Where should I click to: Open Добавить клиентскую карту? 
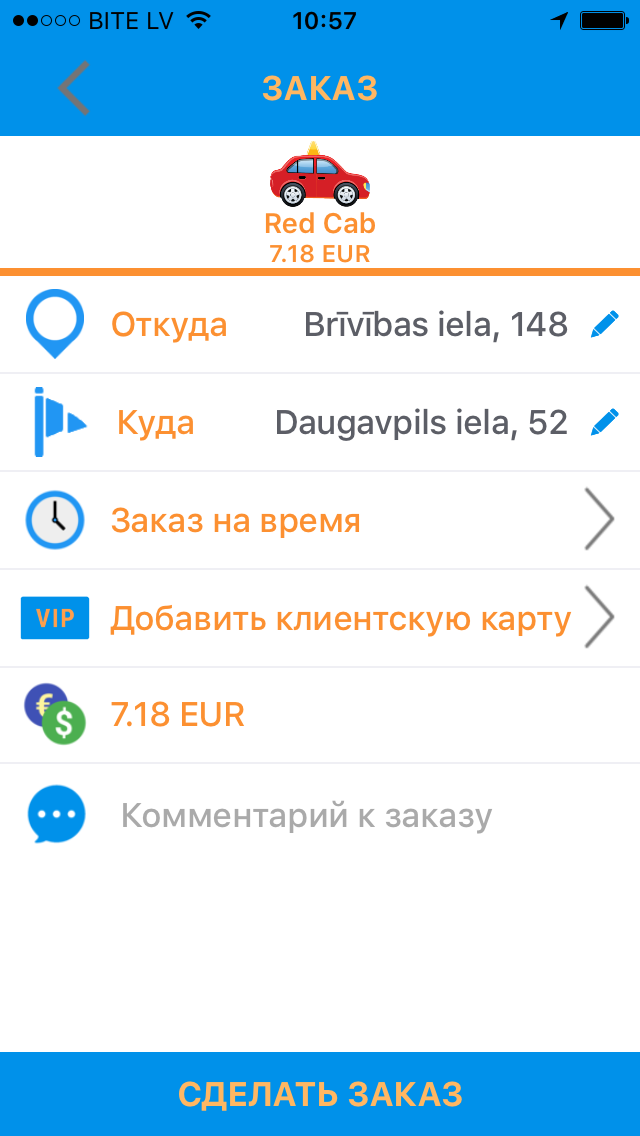(x=320, y=618)
